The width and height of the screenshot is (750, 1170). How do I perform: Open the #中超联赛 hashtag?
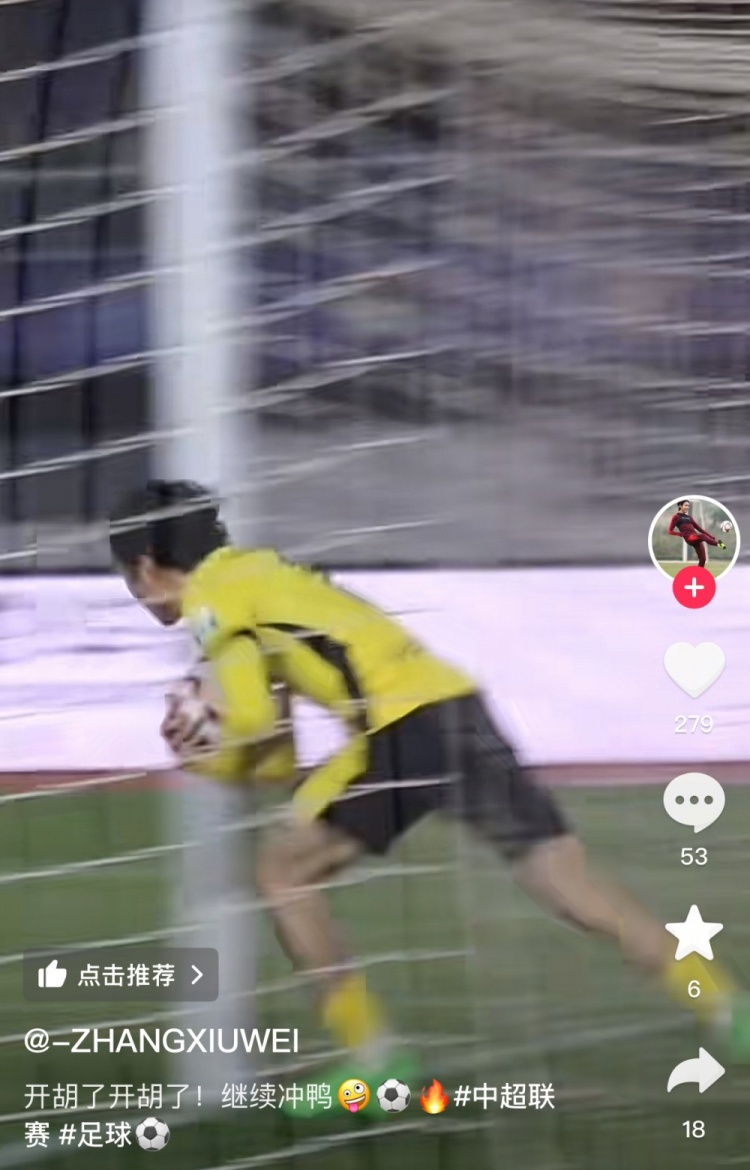pyautogui.click(x=504, y=1097)
